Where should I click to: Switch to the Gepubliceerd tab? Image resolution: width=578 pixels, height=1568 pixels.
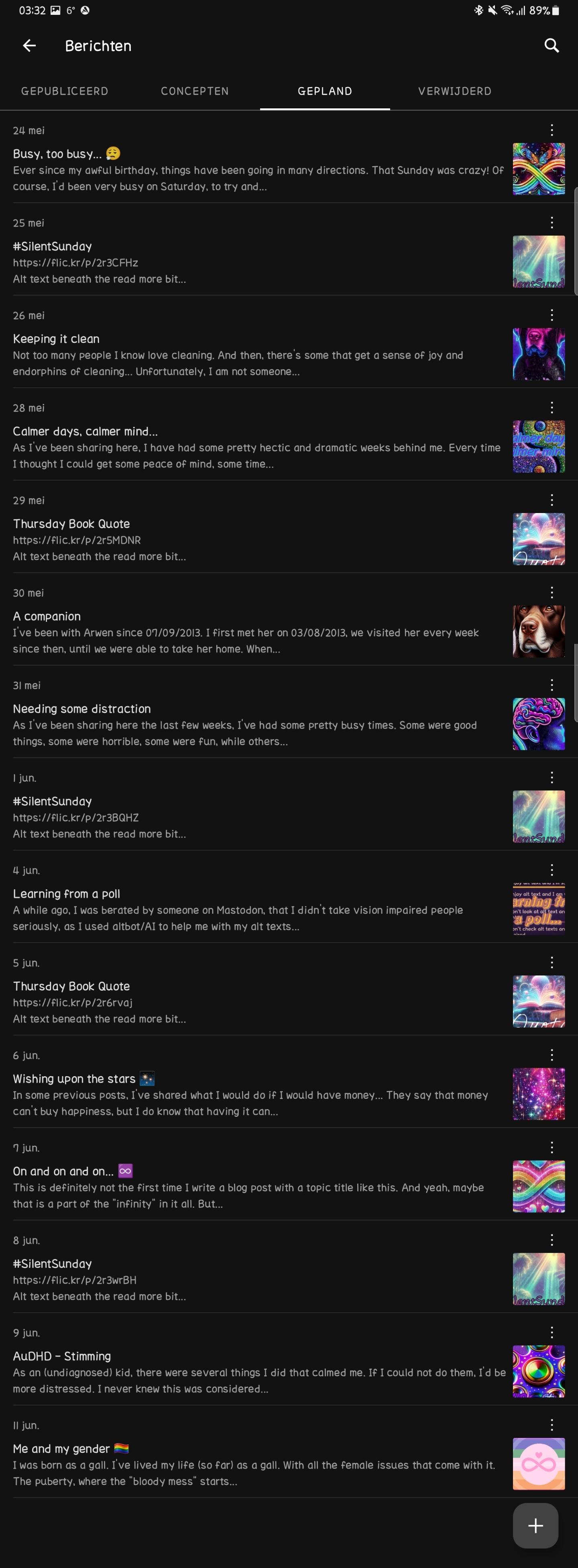pyautogui.click(x=65, y=91)
